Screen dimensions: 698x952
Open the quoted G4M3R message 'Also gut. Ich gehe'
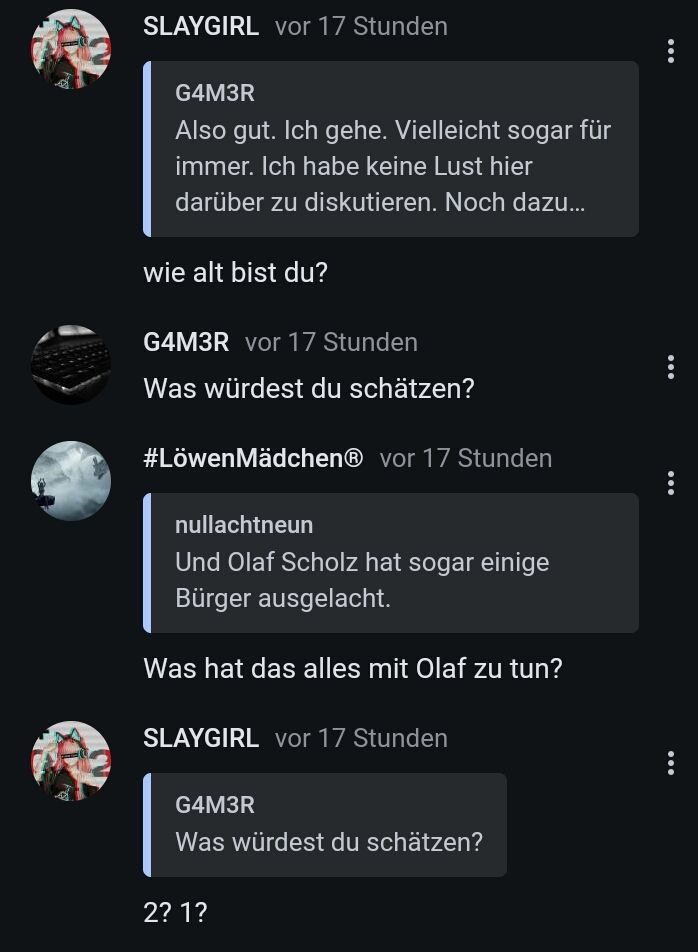[392, 149]
